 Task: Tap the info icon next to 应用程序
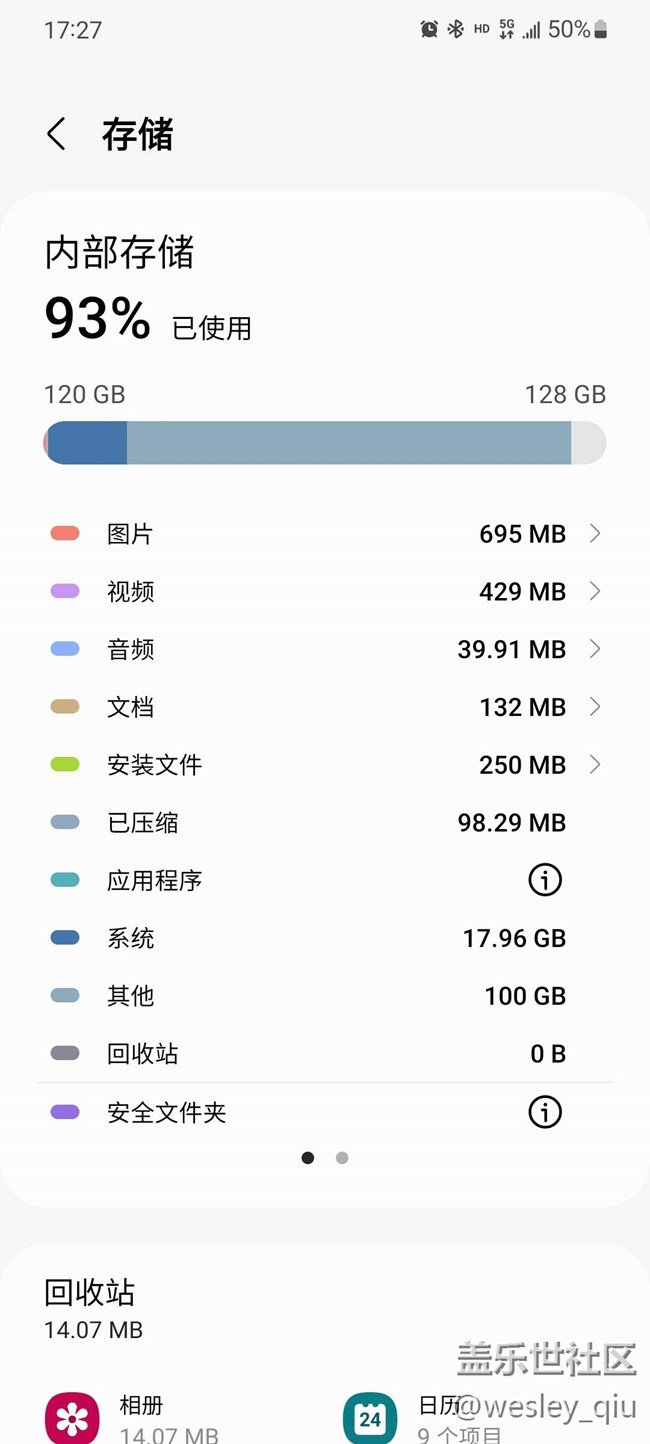click(x=545, y=880)
